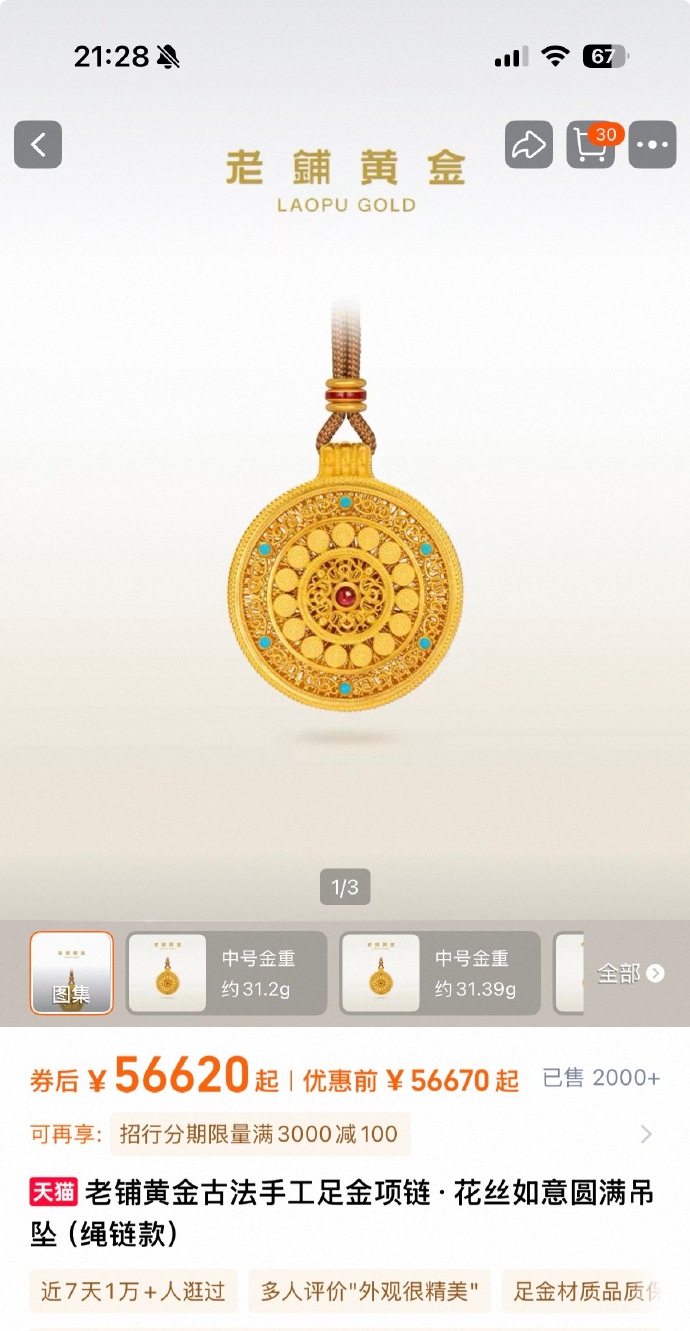690x1331 pixels.
Task: Choose the 中号金重 约31.2g variant
Action: click(x=226, y=973)
